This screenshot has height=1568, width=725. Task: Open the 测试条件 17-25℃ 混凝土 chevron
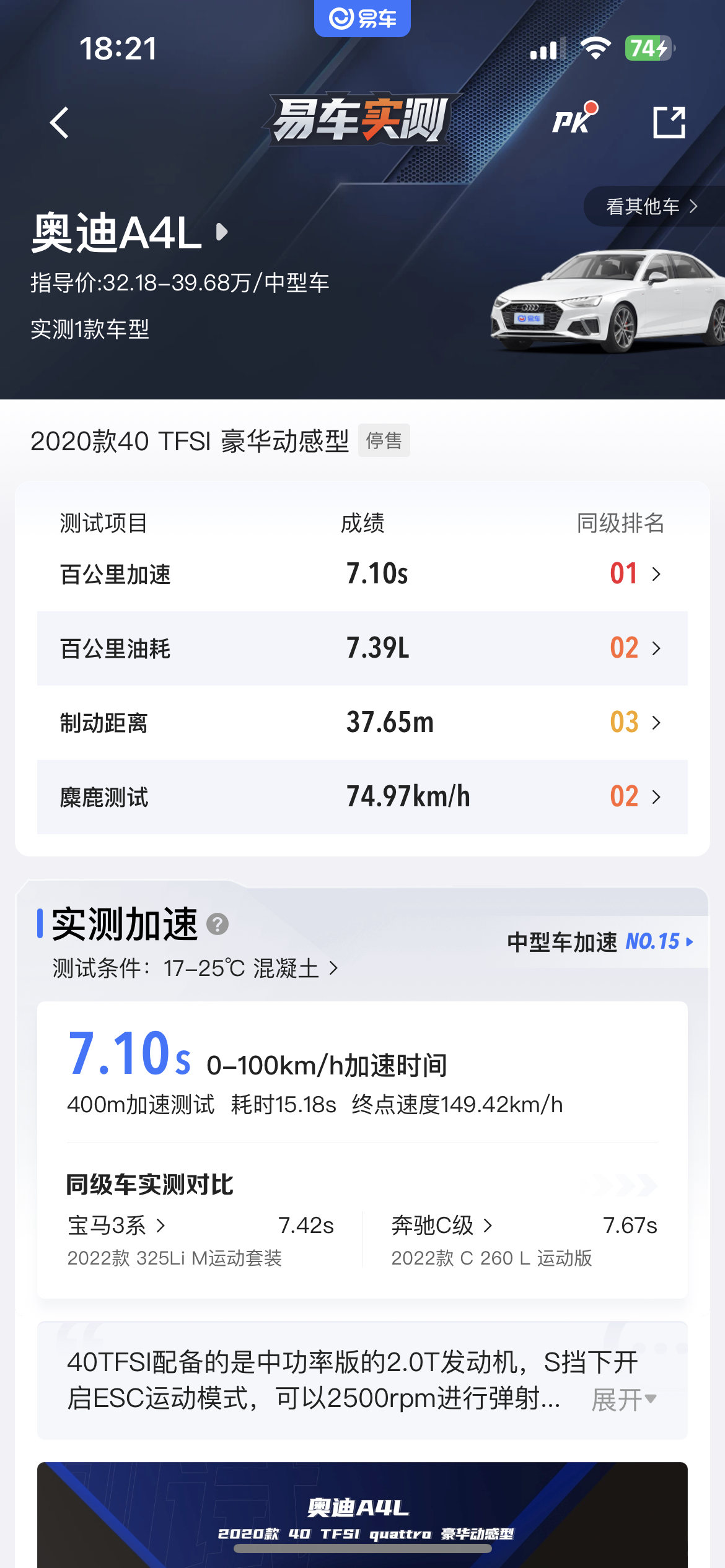[335, 970]
